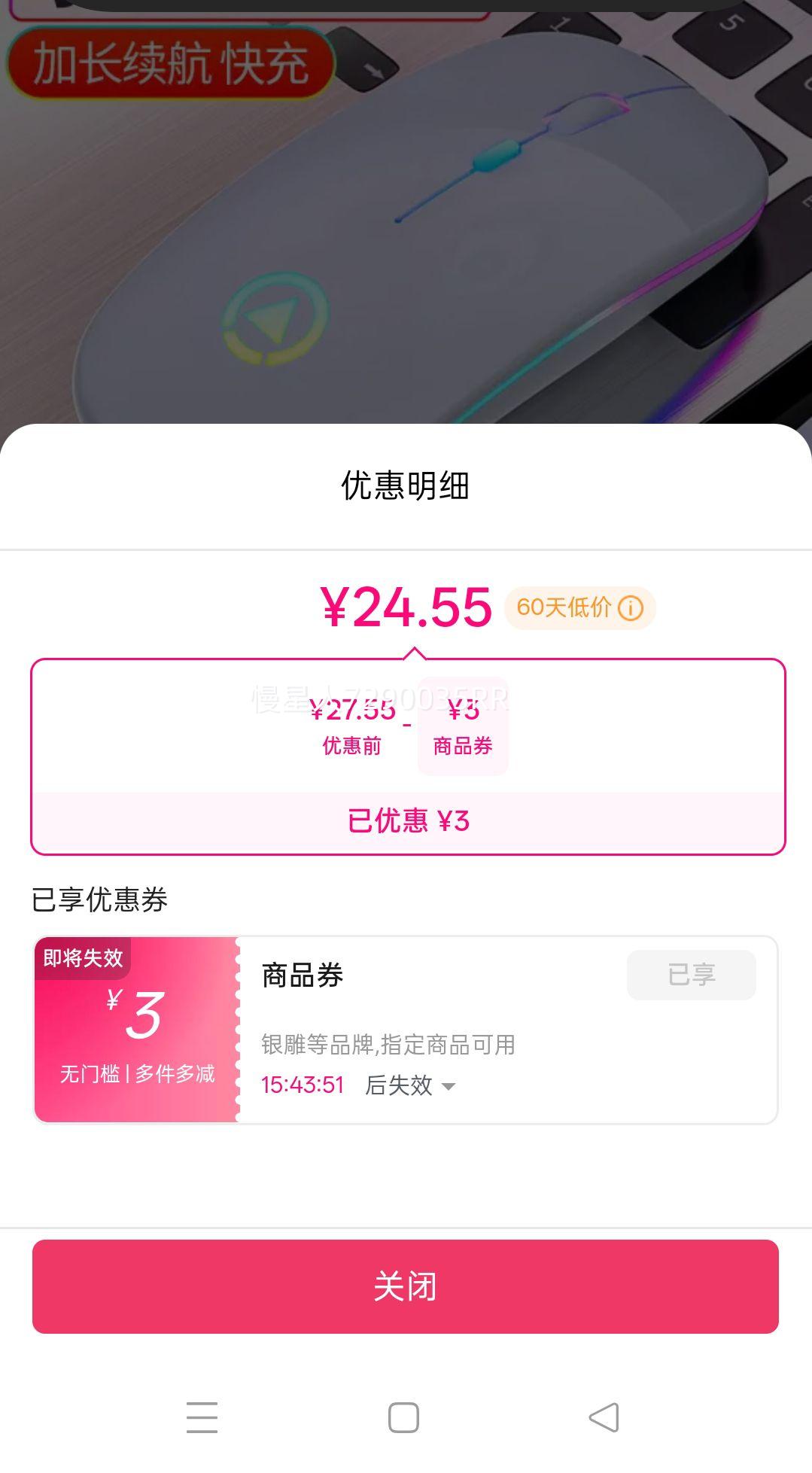The height and width of the screenshot is (1473, 812).
Task: Tap the 15:43:51 countdown timer
Action: tap(301, 1085)
